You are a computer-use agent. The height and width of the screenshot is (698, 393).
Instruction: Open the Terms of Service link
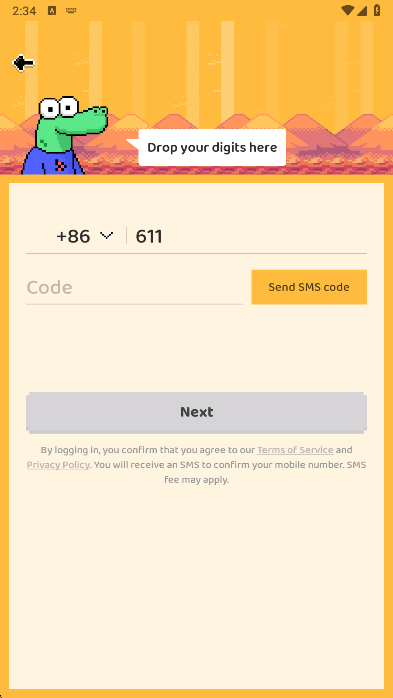[295, 450]
